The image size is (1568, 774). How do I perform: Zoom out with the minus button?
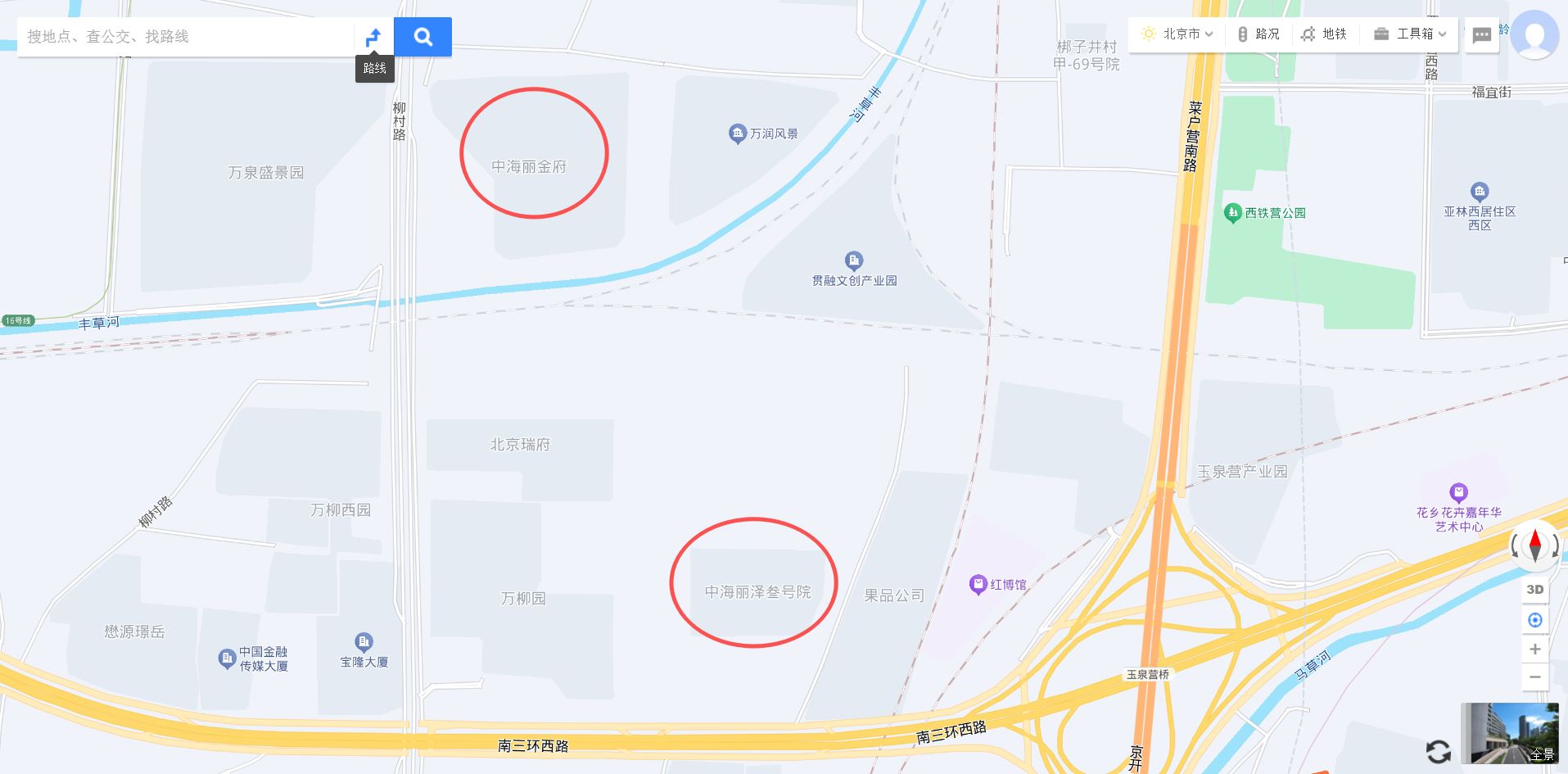[1534, 677]
